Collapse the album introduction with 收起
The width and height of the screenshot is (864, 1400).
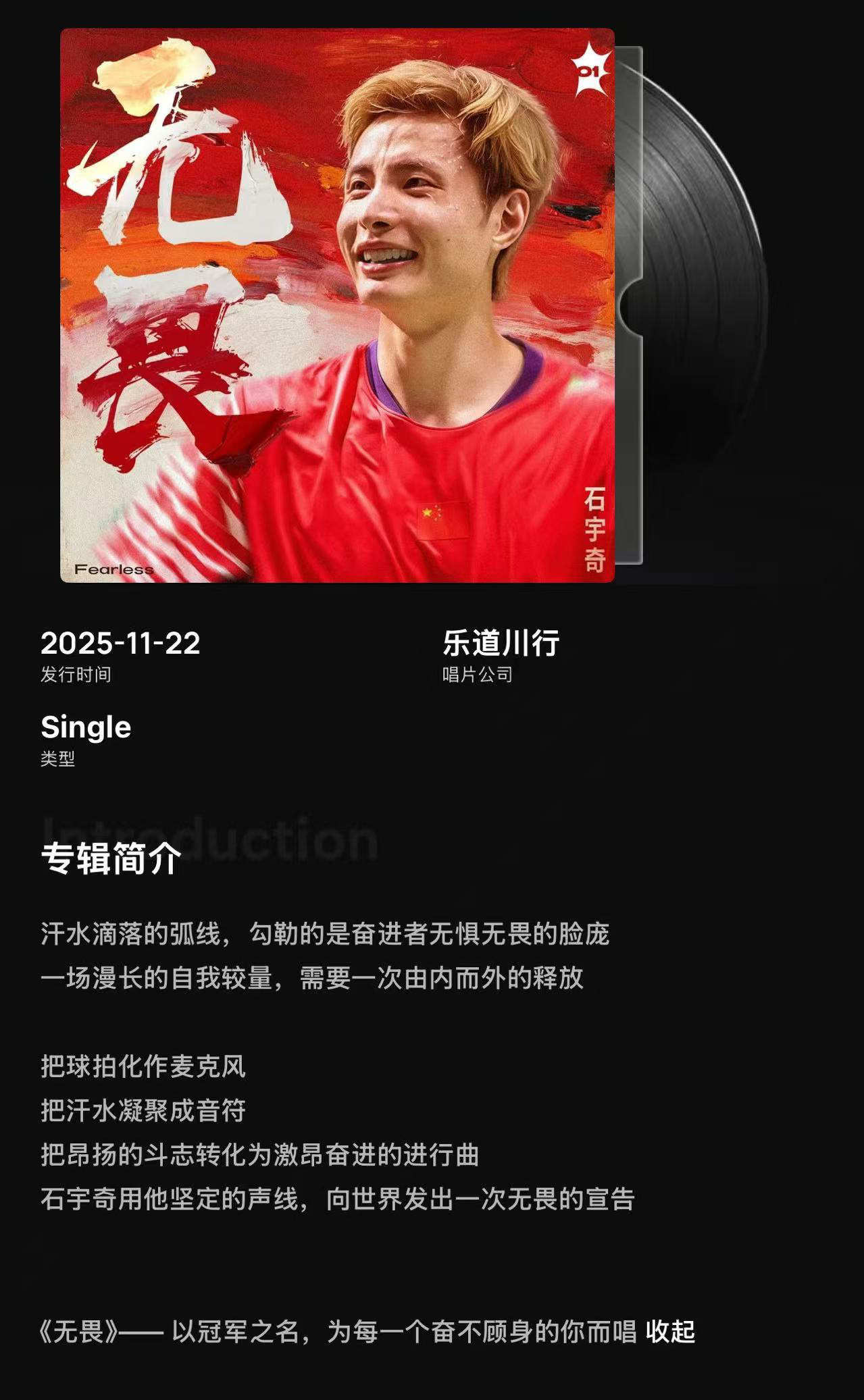point(670,1331)
